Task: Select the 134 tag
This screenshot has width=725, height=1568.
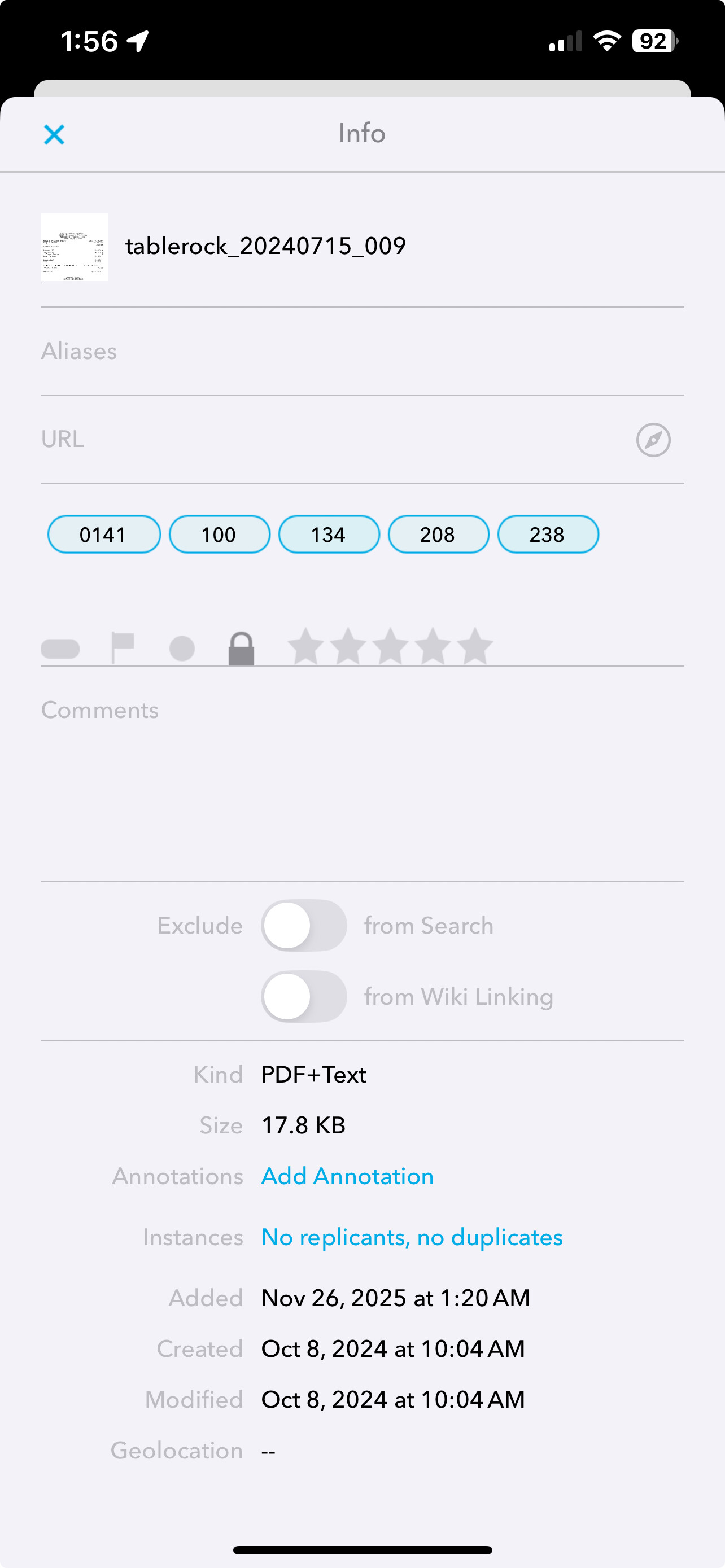Action: tap(329, 535)
